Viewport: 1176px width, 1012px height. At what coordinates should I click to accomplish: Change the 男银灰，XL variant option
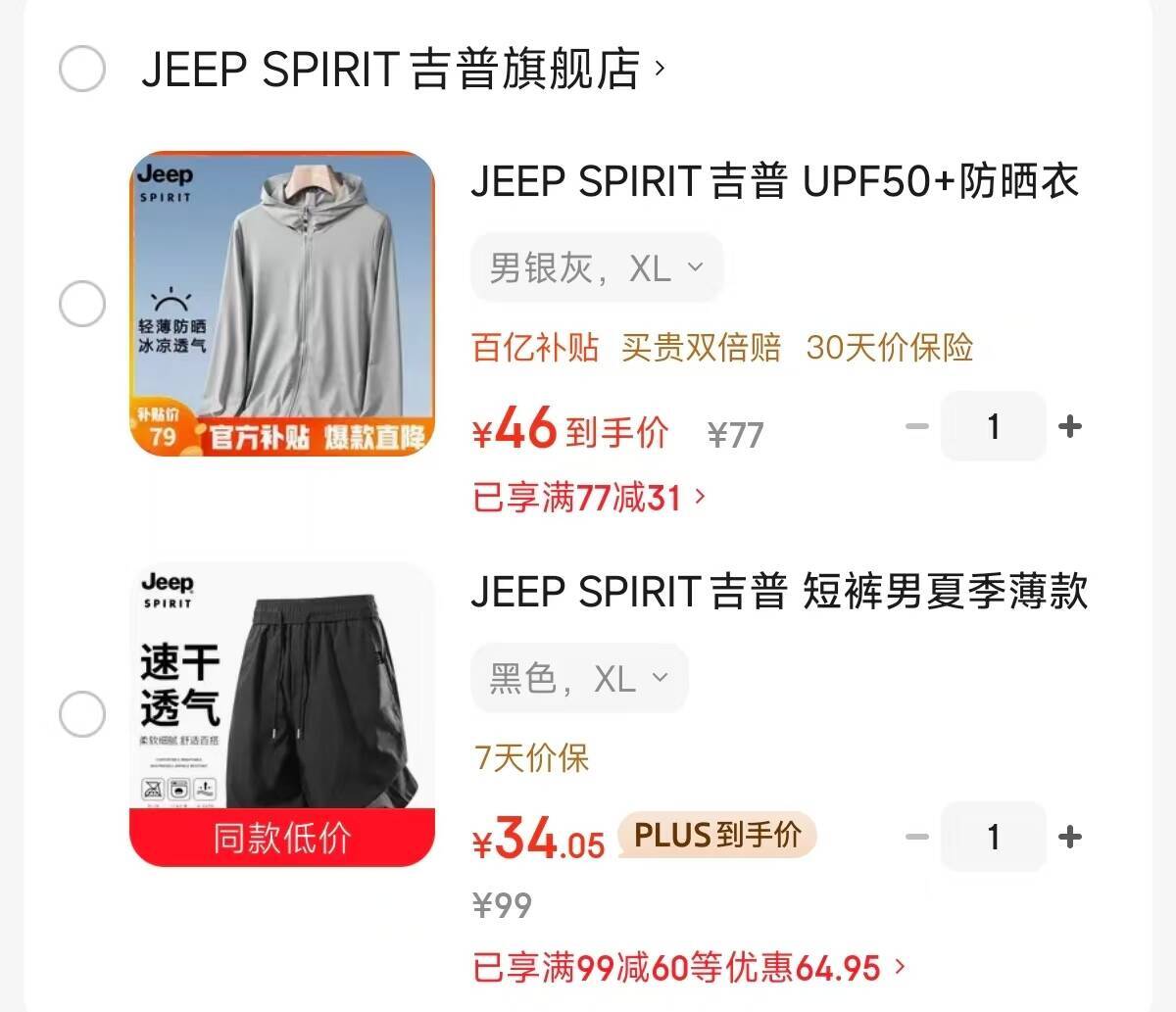click(596, 267)
